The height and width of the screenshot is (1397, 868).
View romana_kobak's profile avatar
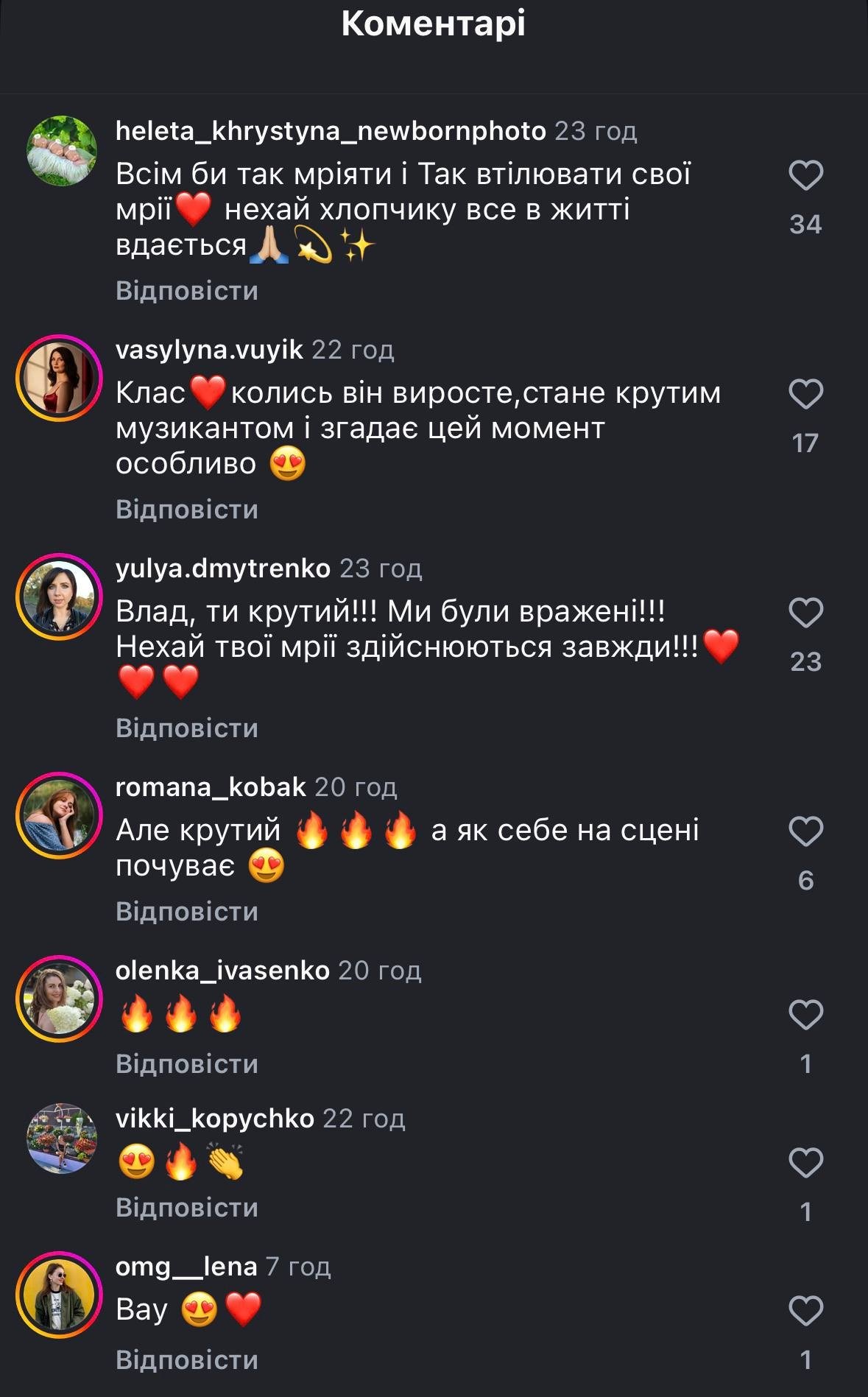(x=59, y=815)
